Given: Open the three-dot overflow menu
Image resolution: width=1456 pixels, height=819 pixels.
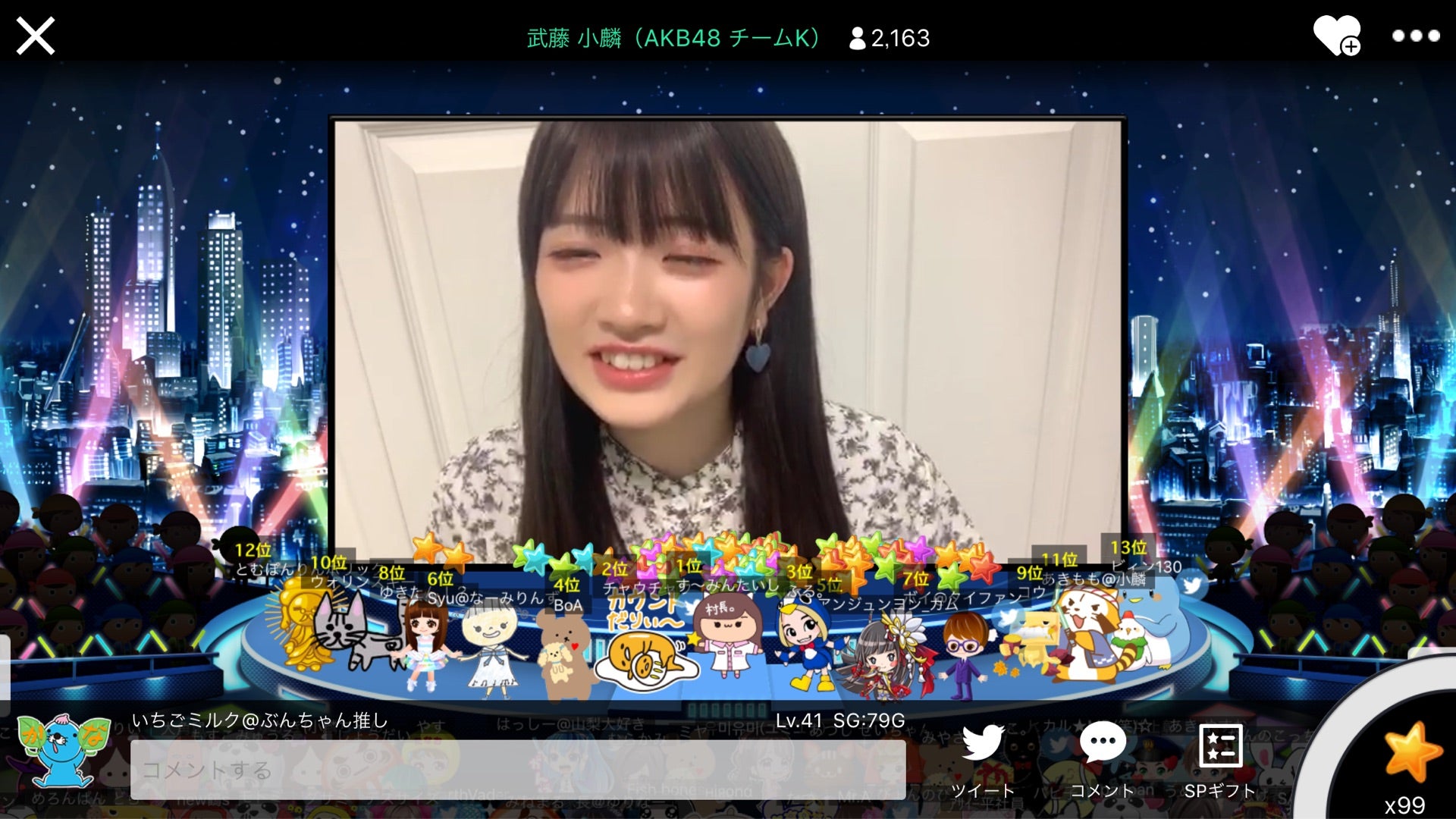Looking at the screenshot, I should [x=1415, y=36].
